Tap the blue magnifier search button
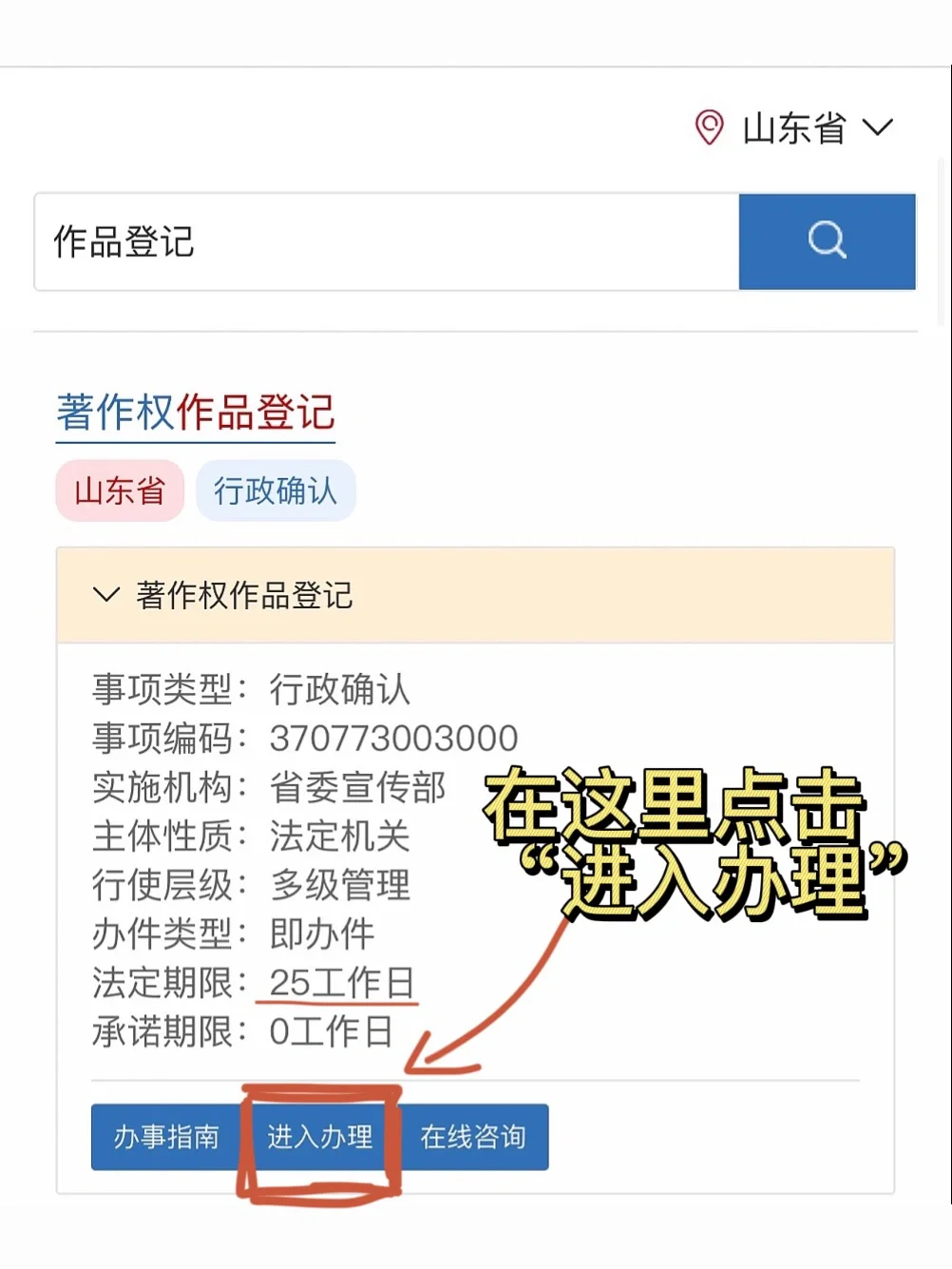This screenshot has height=1269, width=952. (x=827, y=241)
